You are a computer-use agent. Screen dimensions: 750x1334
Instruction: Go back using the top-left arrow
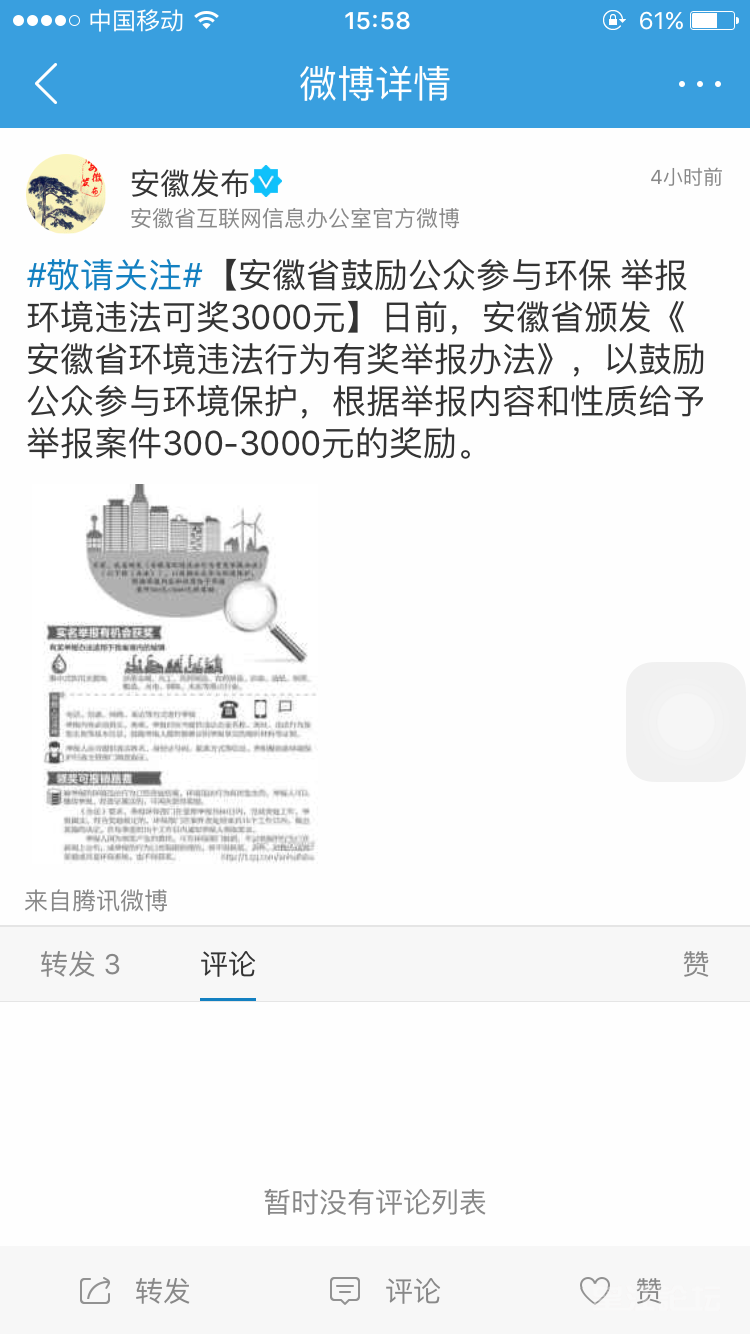[x=46, y=84]
